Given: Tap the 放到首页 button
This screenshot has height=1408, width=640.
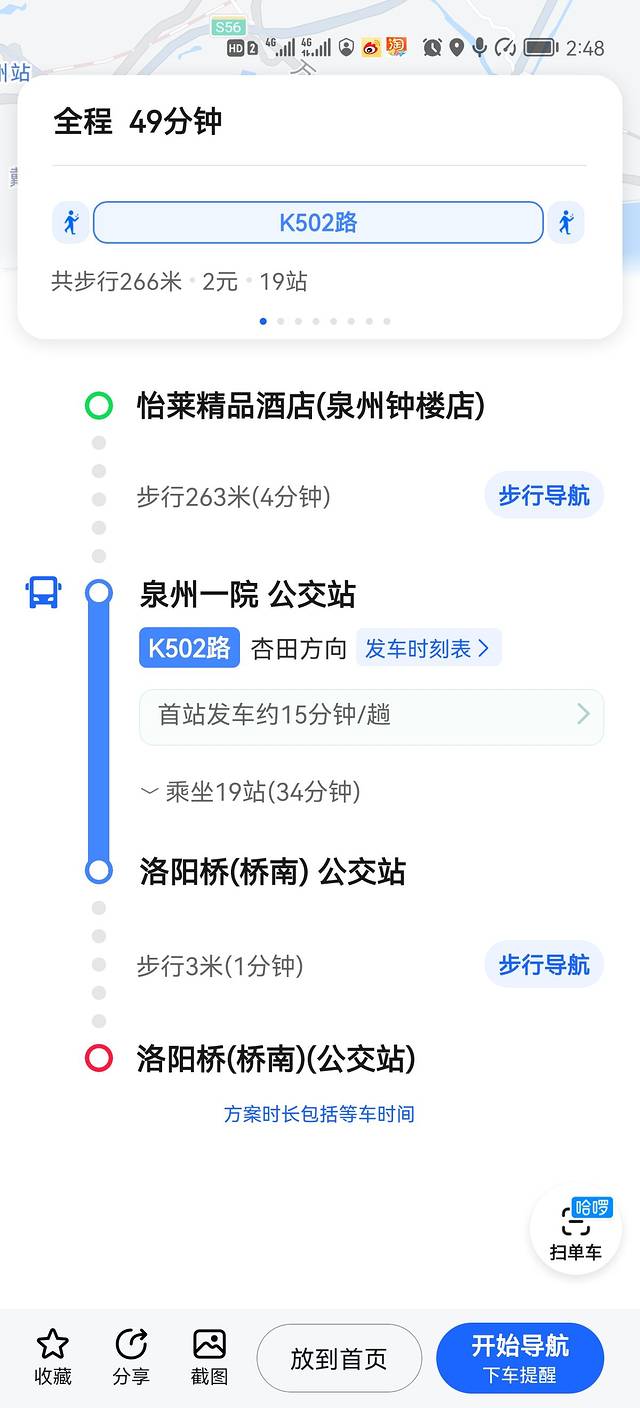Looking at the screenshot, I should pyautogui.click(x=339, y=1358).
